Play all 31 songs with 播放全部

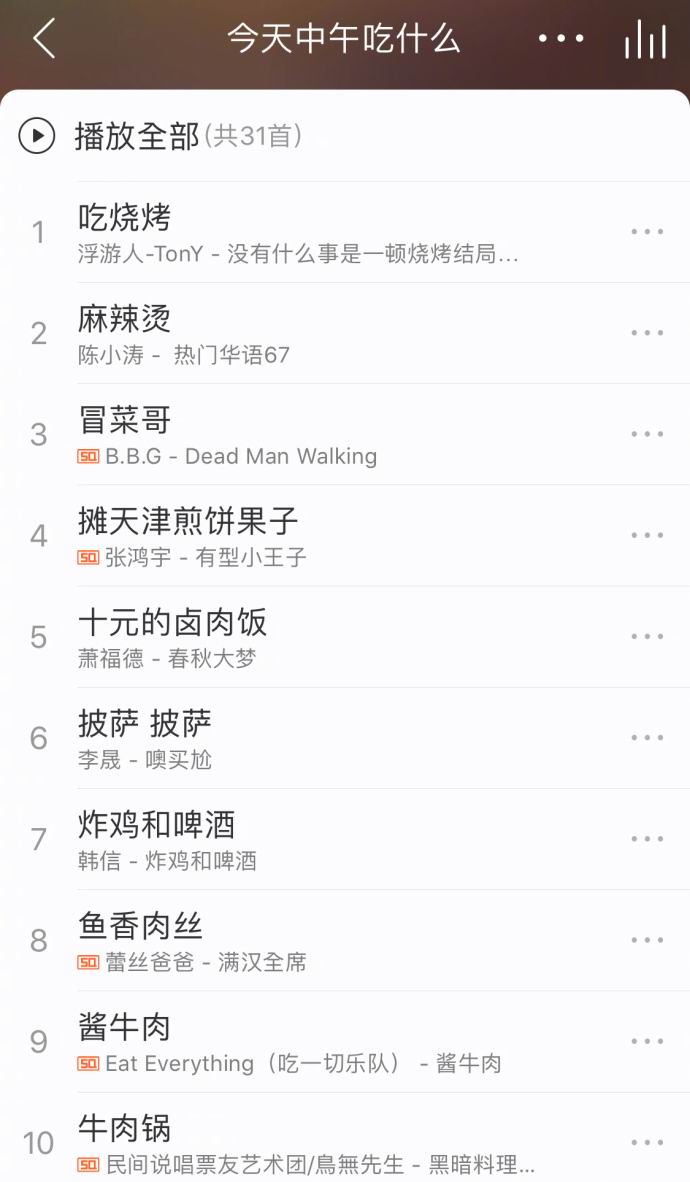(x=137, y=136)
